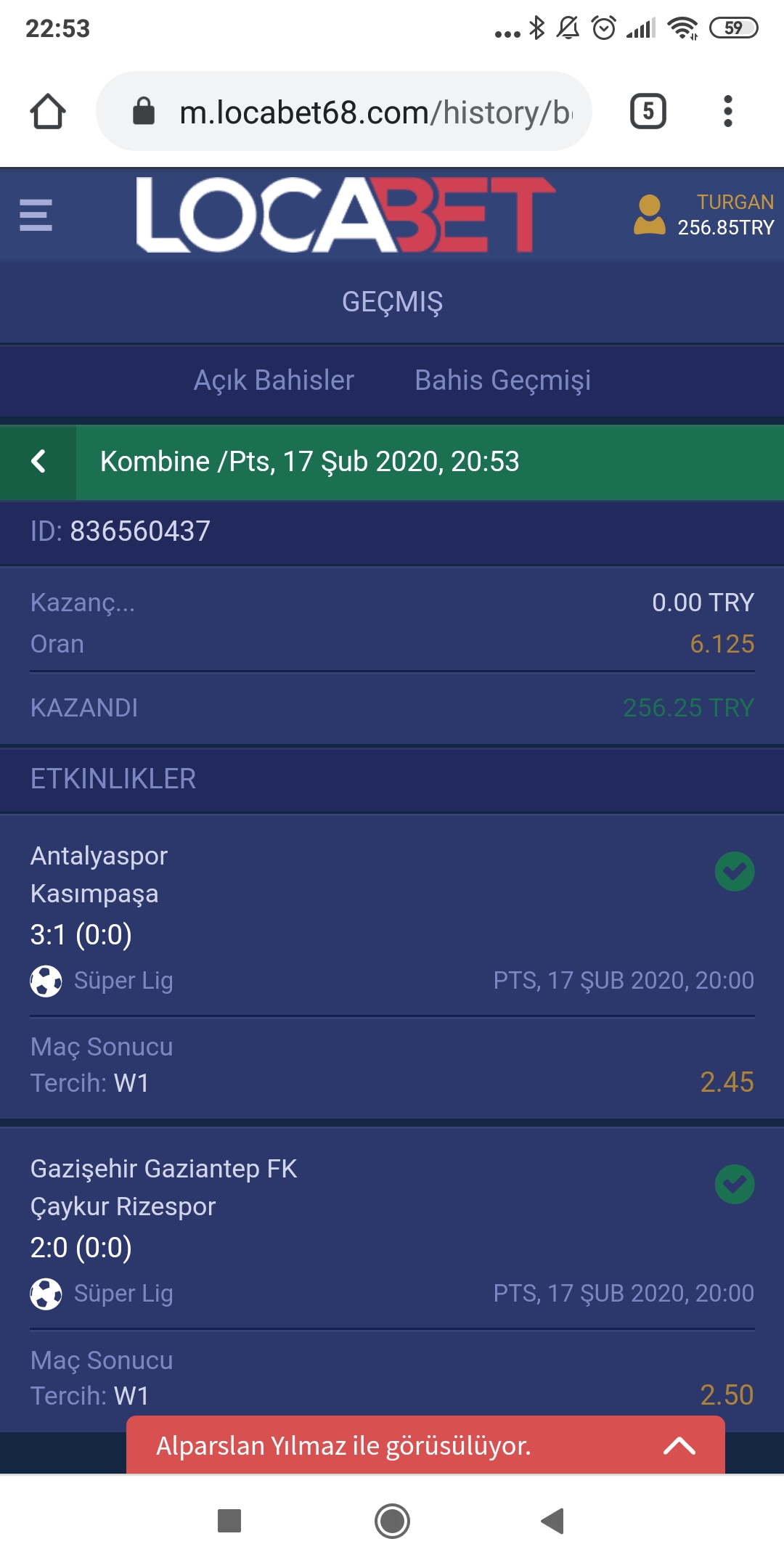Go back from the Kombine bet details
The height and width of the screenshot is (1568, 784).
pyautogui.click(x=38, y=462)
